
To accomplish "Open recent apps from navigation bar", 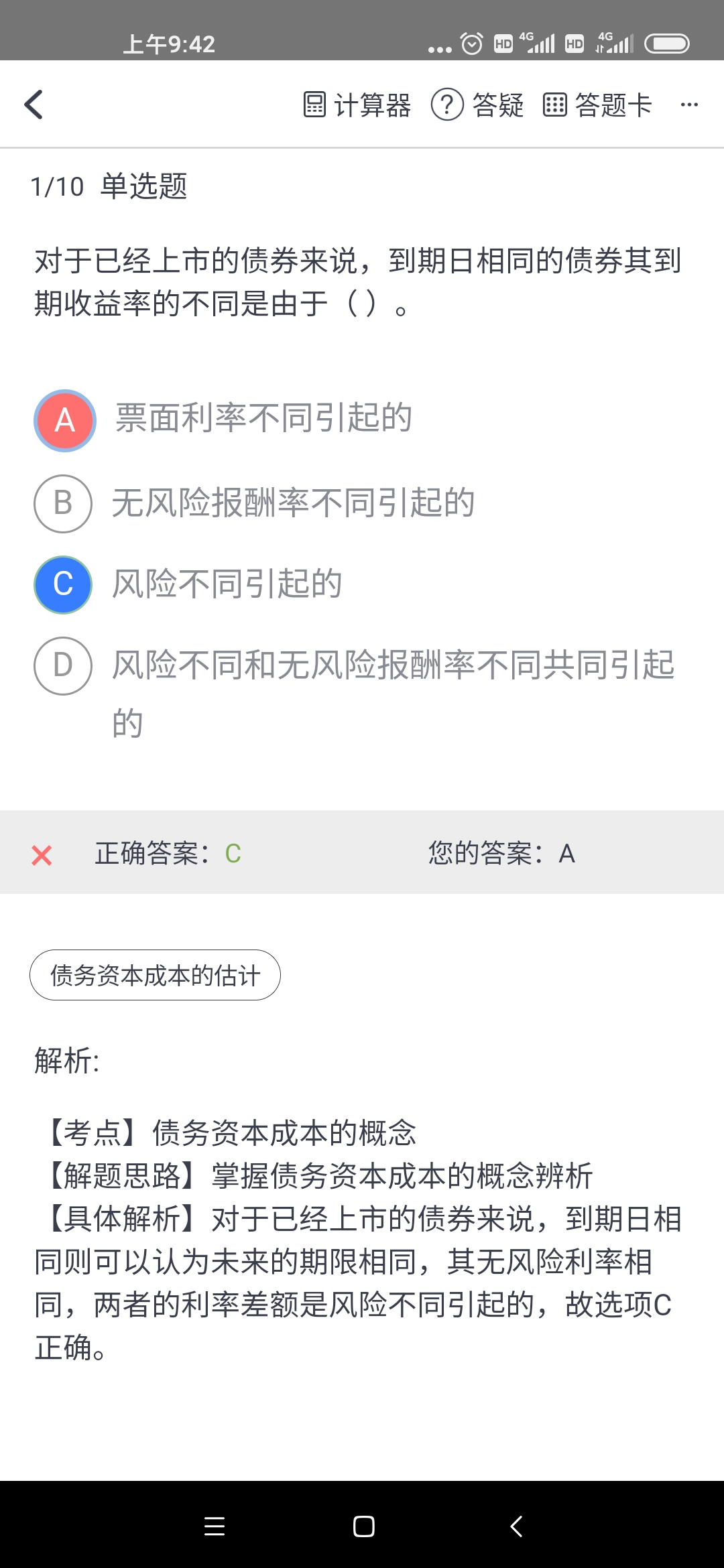I will pos(215,1526).
